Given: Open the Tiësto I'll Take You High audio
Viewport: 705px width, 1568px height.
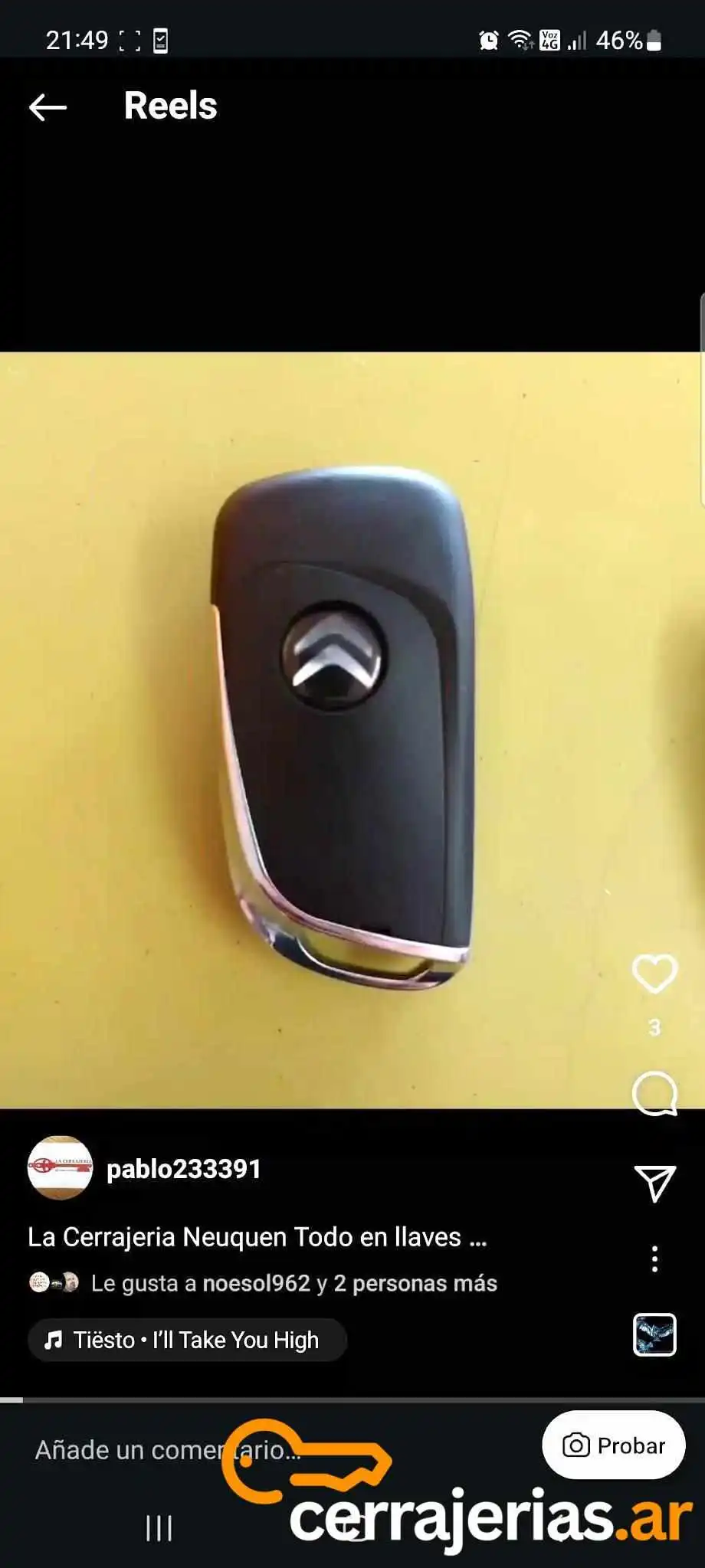Looking at the screenshot, I should (x=187, y=1340).
